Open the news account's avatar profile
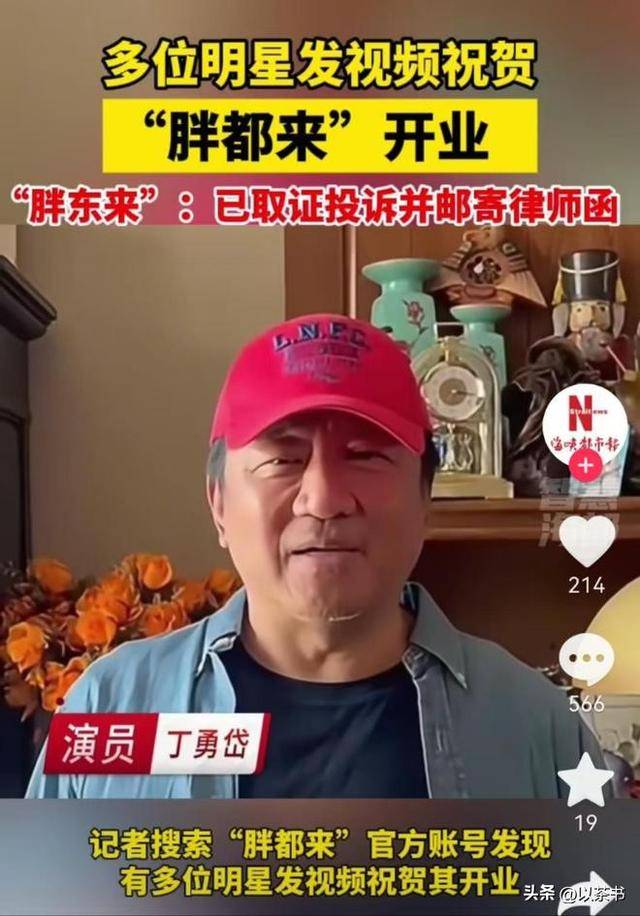The height and width of the screenshot is (916, 640). tap(586, 422)
